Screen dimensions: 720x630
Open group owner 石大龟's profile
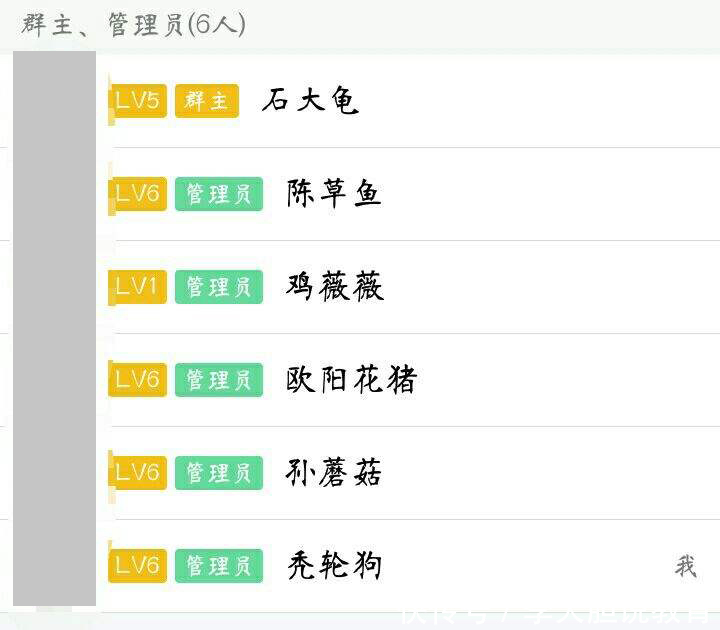pos(310,101)
